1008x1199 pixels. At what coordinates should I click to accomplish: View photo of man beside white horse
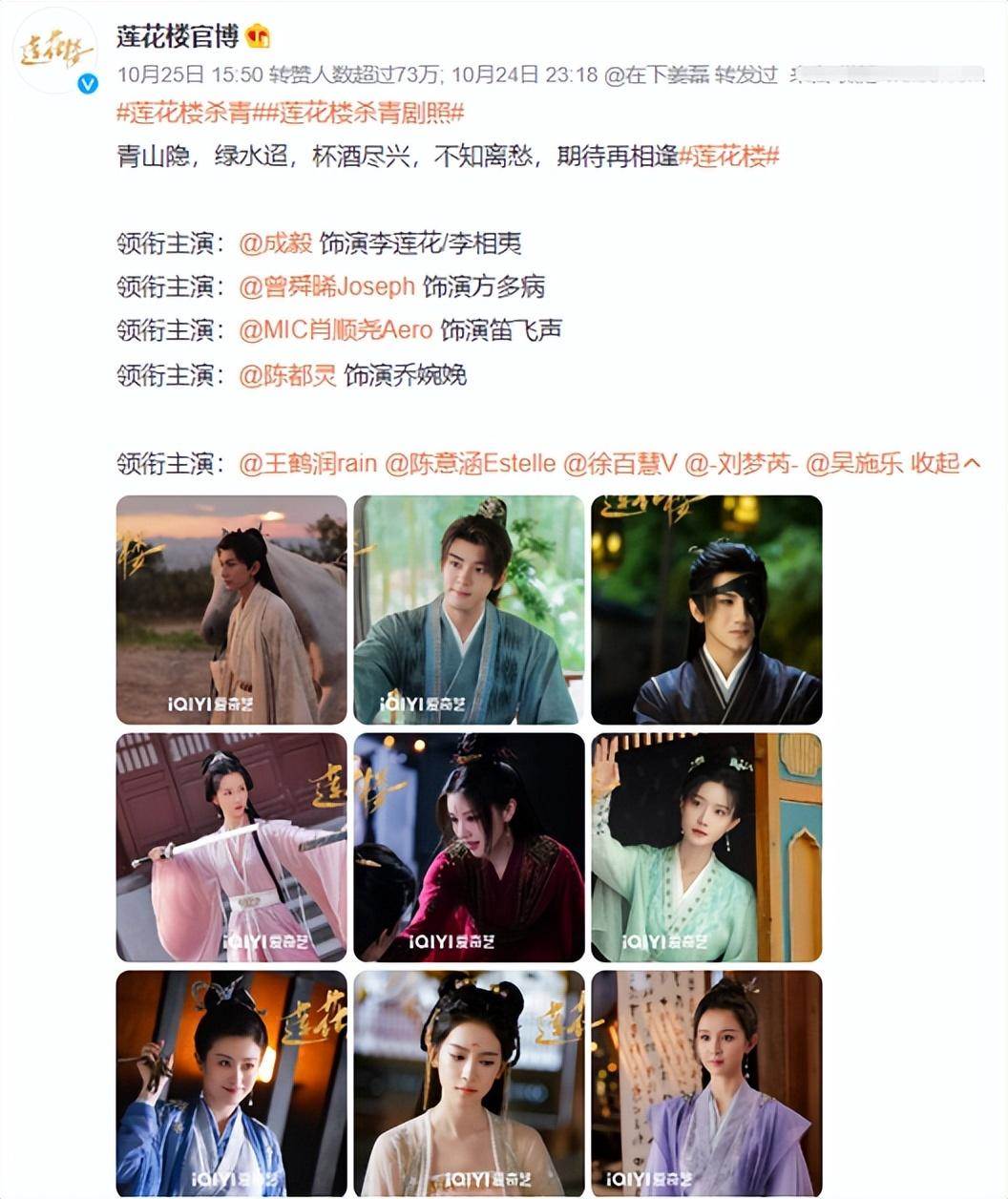coord(231,609)
